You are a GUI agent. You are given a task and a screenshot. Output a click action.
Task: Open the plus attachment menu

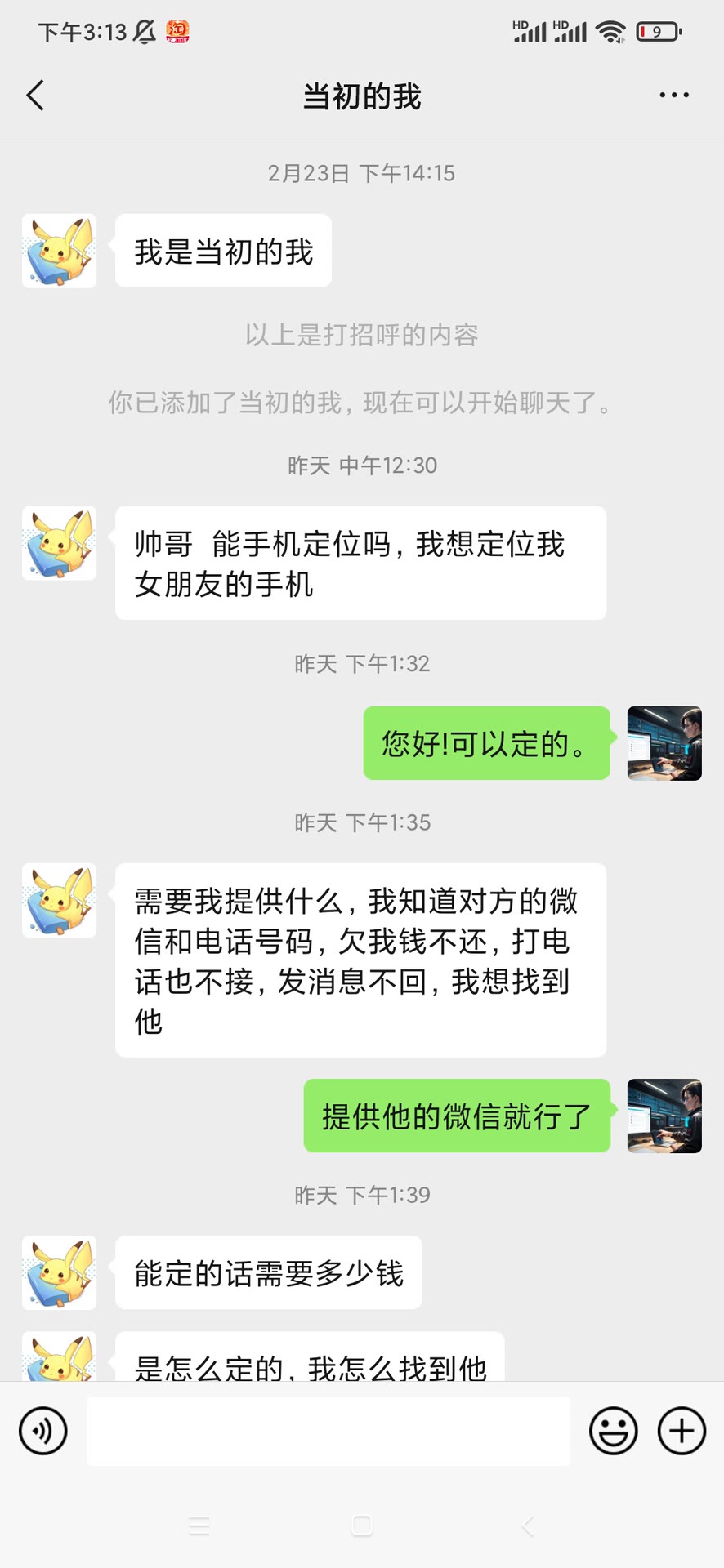[682, 1431]
